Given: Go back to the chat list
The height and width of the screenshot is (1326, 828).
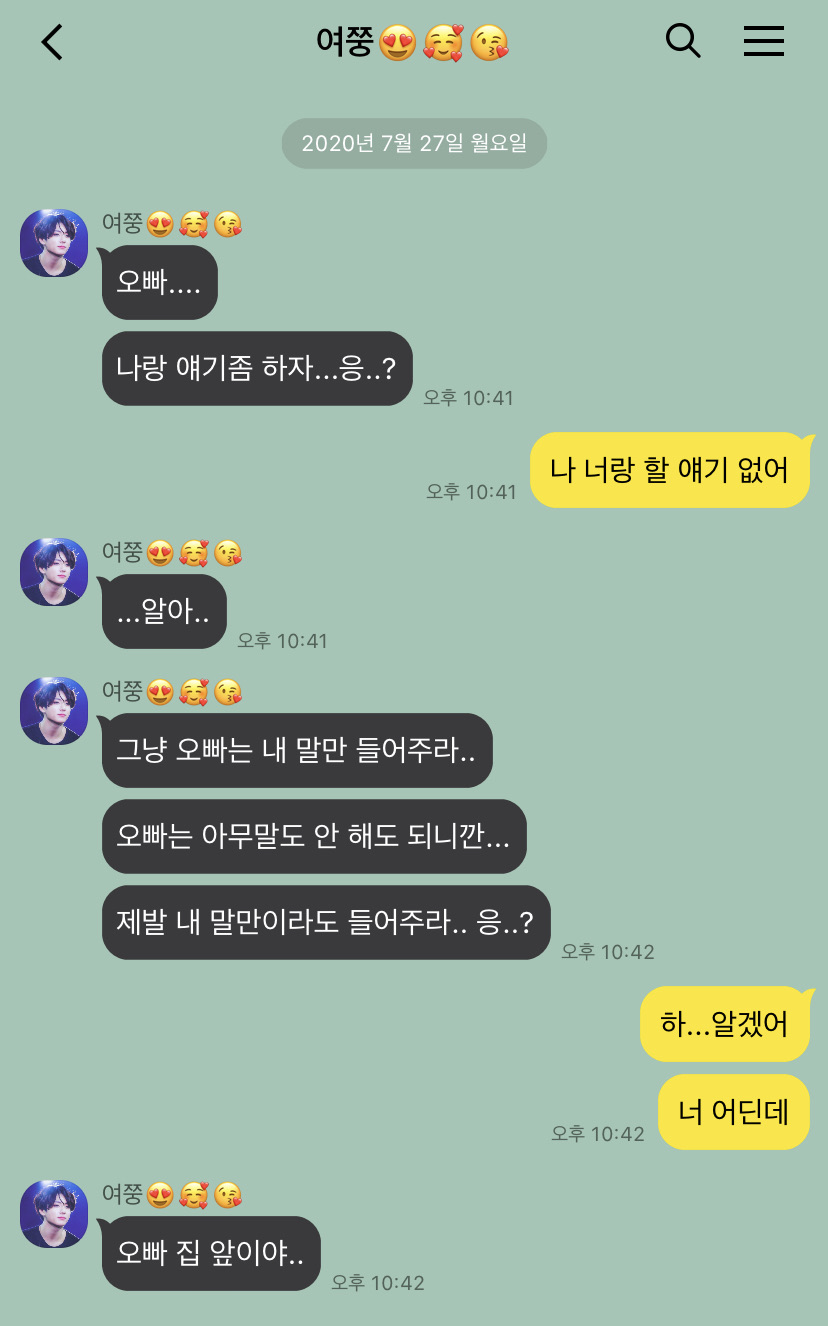Looking at the screenshot, I should [x=52, y=42].
